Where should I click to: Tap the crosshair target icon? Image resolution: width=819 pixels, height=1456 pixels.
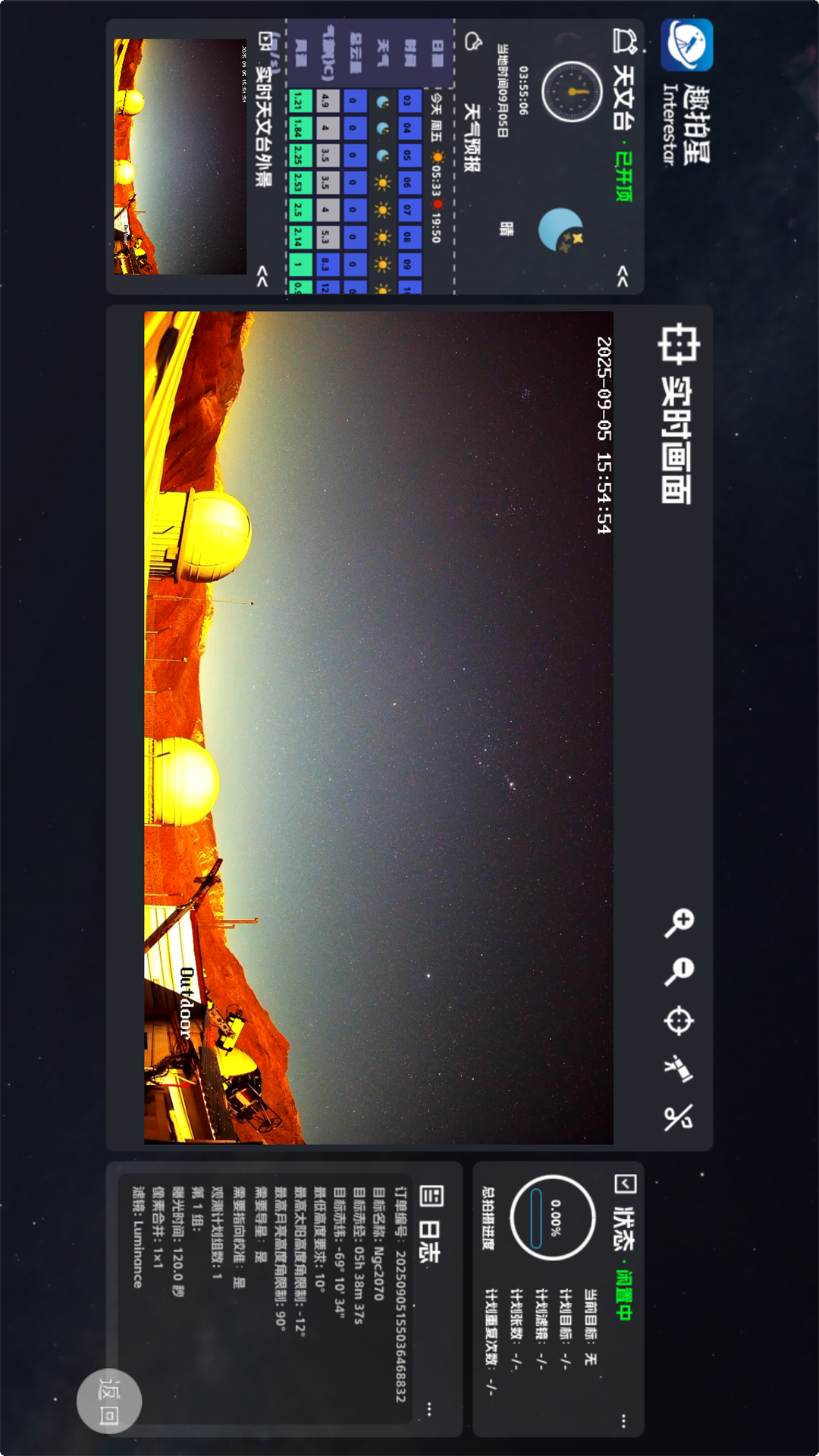coord(679,1021)
